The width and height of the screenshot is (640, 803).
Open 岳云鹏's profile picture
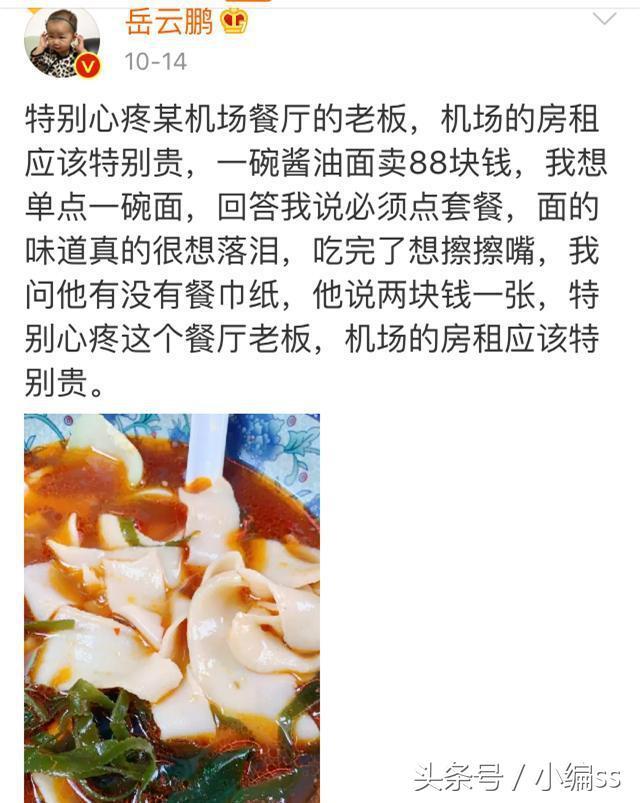62,41
